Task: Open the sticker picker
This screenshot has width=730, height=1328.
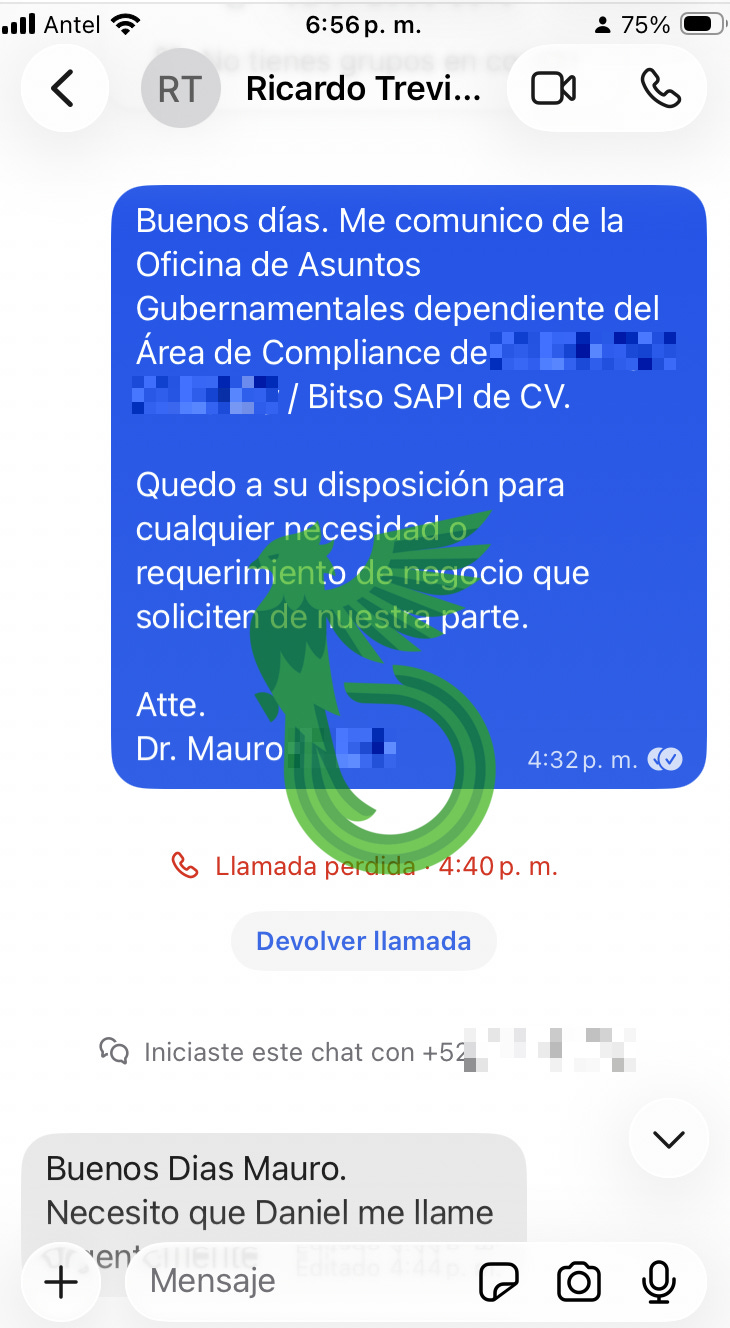Action: coord(500,1281)
